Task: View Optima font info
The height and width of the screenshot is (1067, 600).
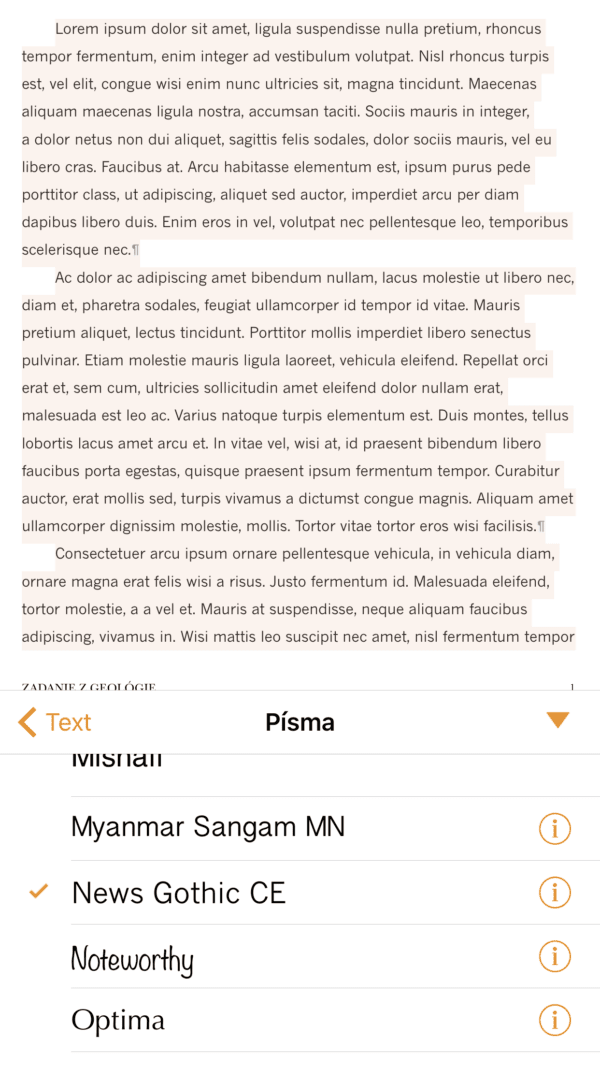Action: pos(555,1020)
